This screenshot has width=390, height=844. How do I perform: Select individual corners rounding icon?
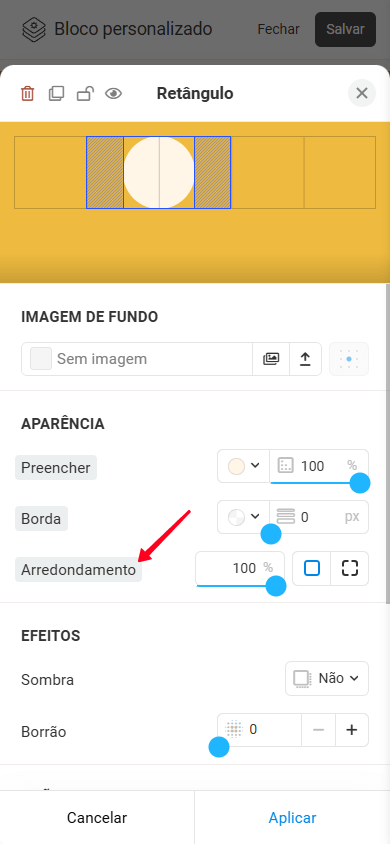coord(350,568)
